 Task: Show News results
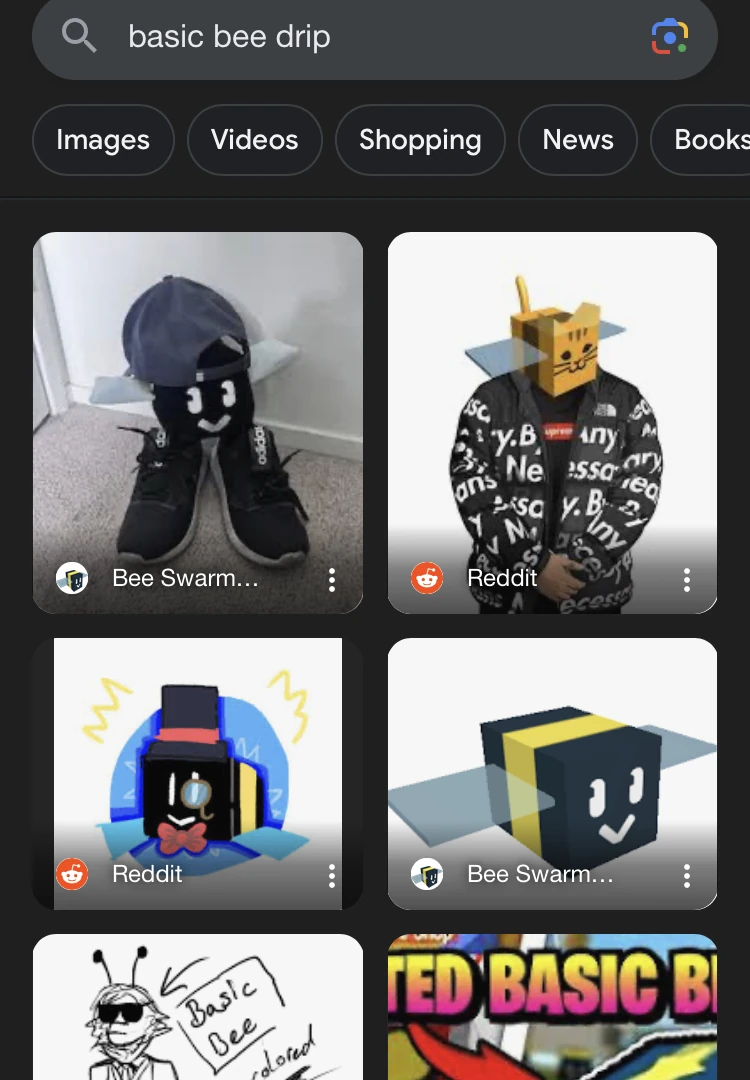578,140
